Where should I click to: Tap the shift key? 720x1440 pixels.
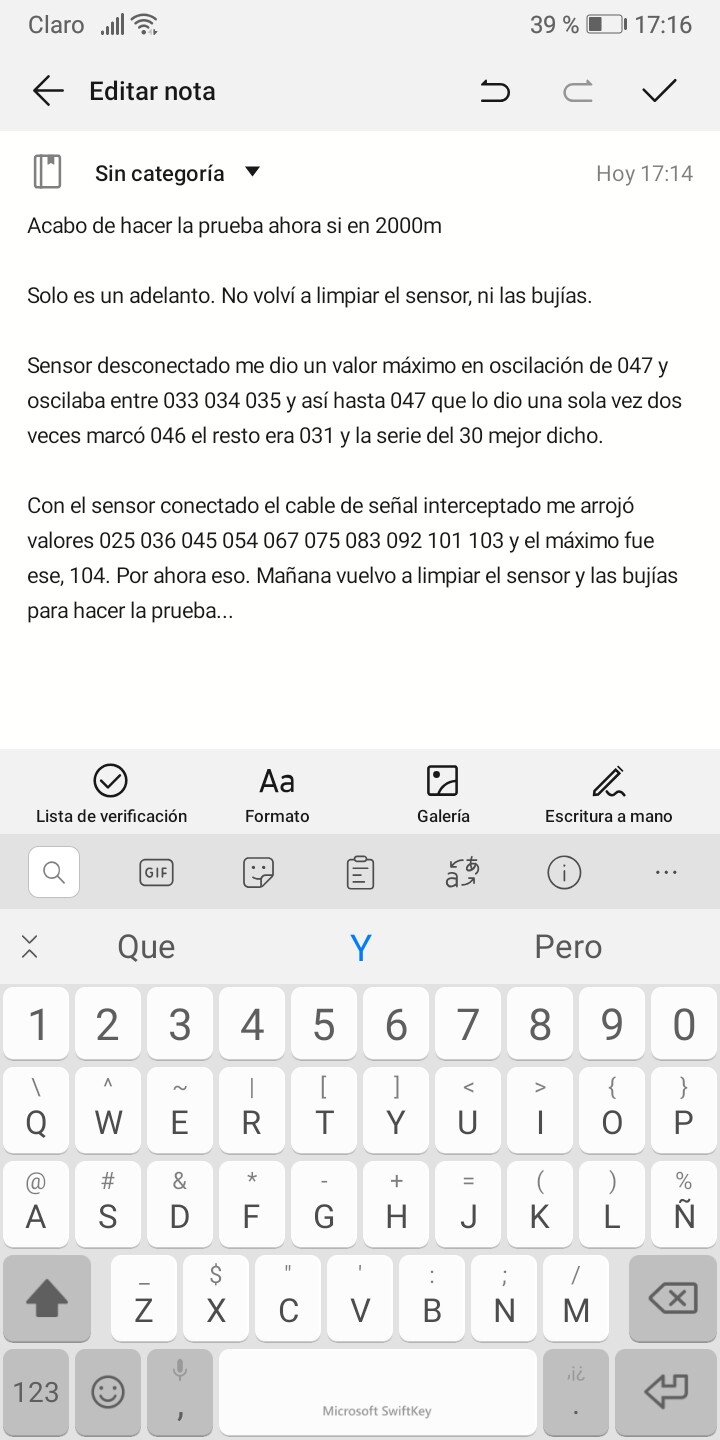tap(46, 1299)
